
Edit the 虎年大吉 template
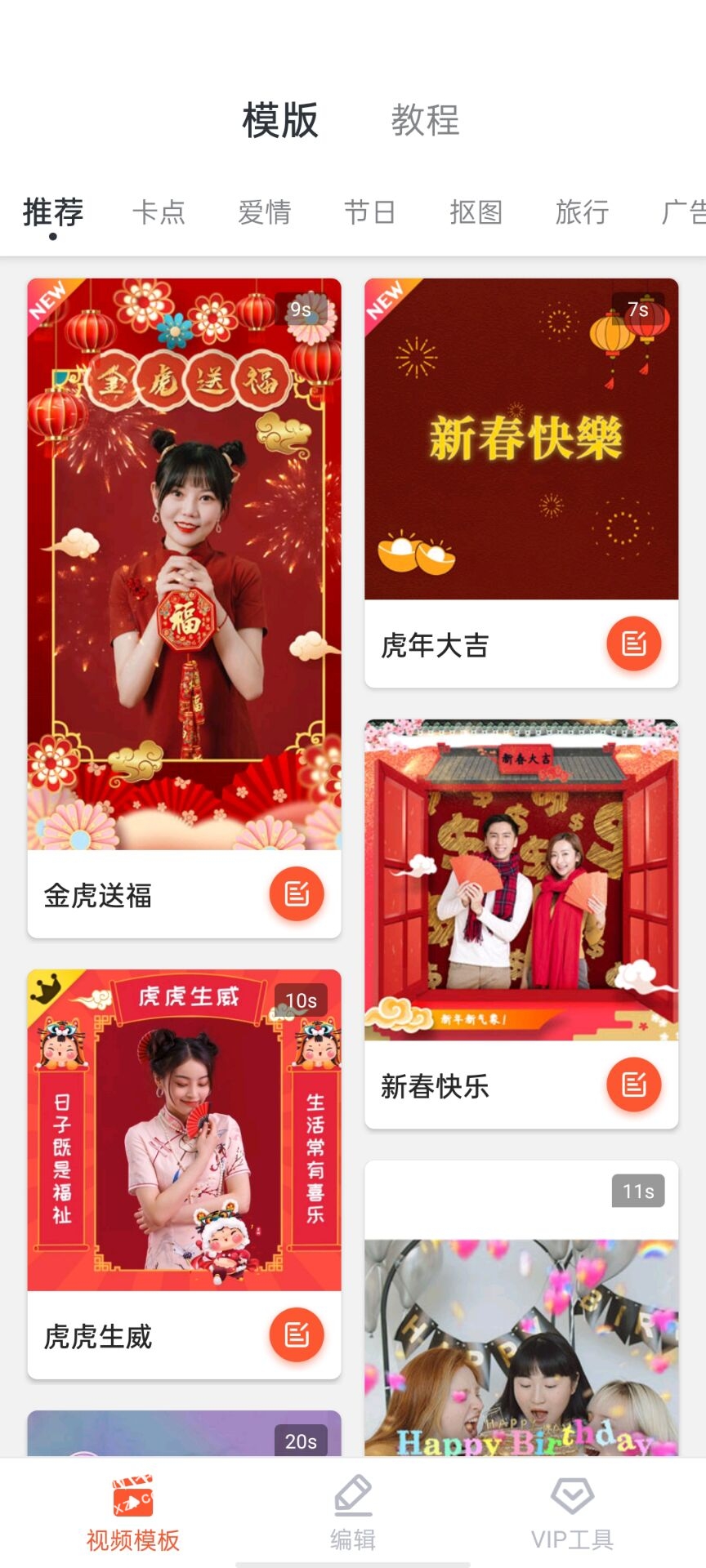(633, 644)
